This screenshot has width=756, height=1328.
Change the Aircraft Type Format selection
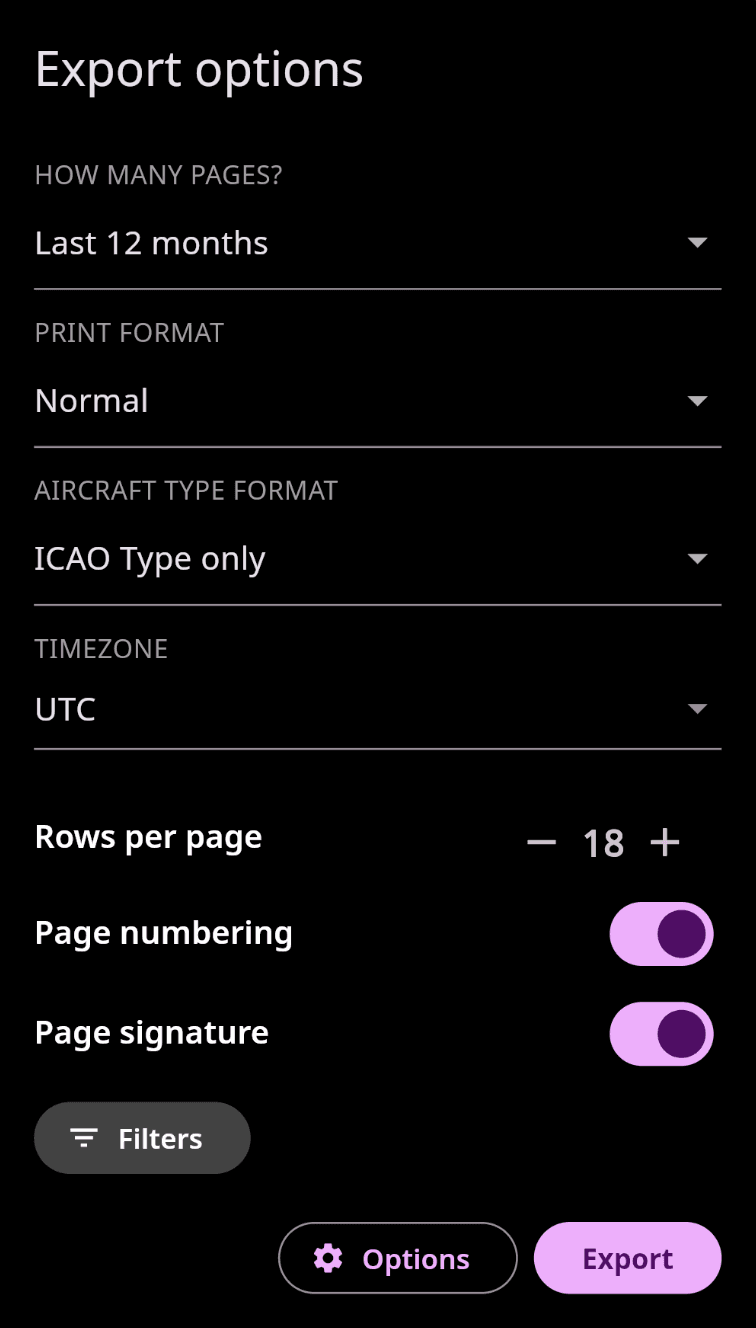tap(378, 559)
